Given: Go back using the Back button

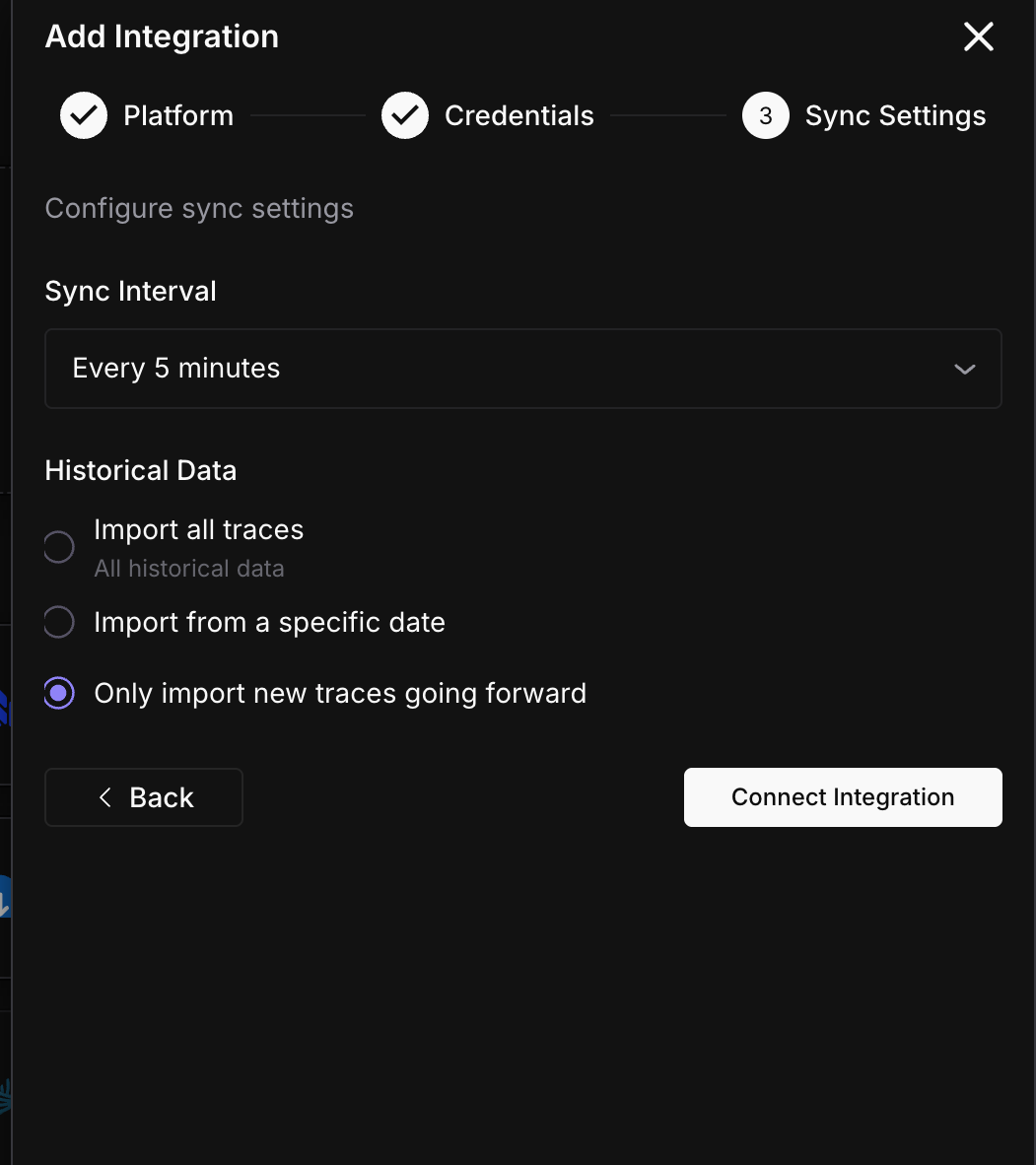Looking at the screenshot, I should (143, 797).
